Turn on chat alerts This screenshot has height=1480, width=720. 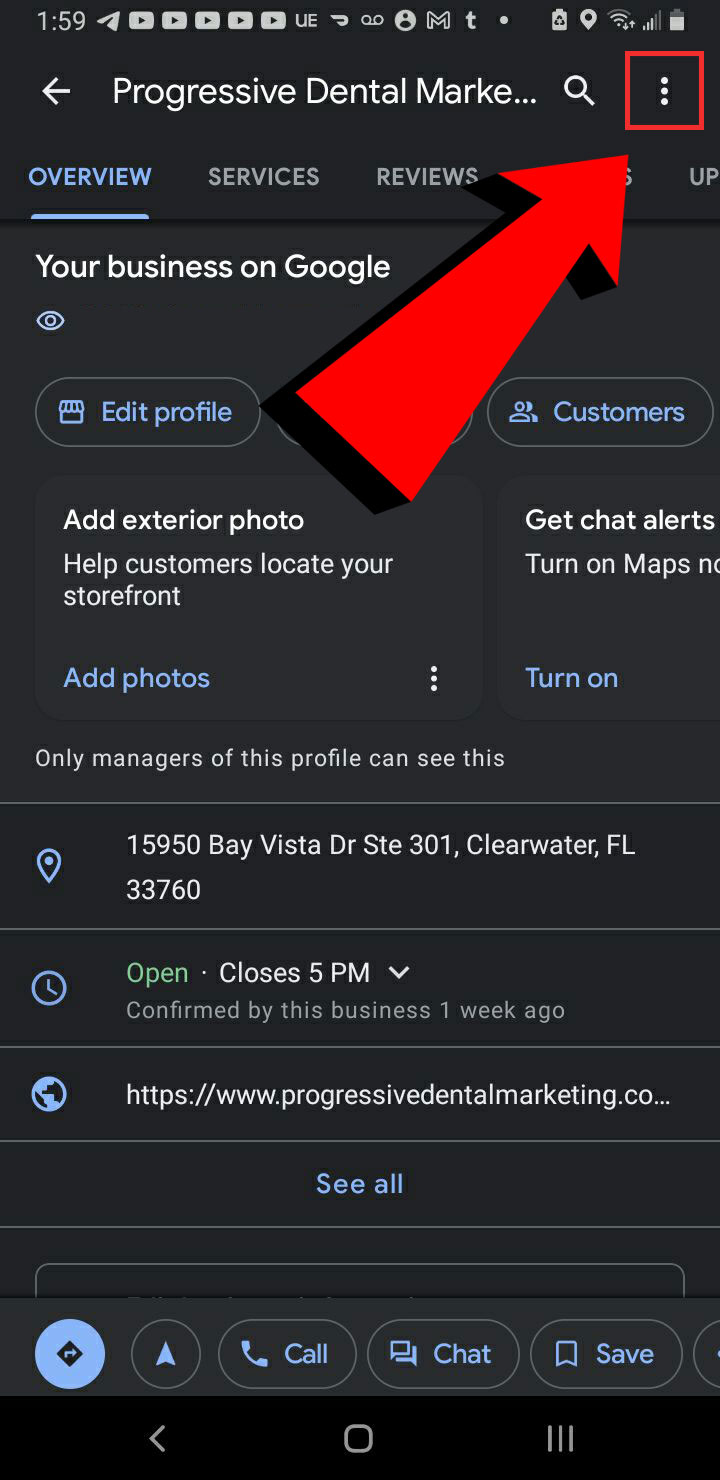point(572,678)
